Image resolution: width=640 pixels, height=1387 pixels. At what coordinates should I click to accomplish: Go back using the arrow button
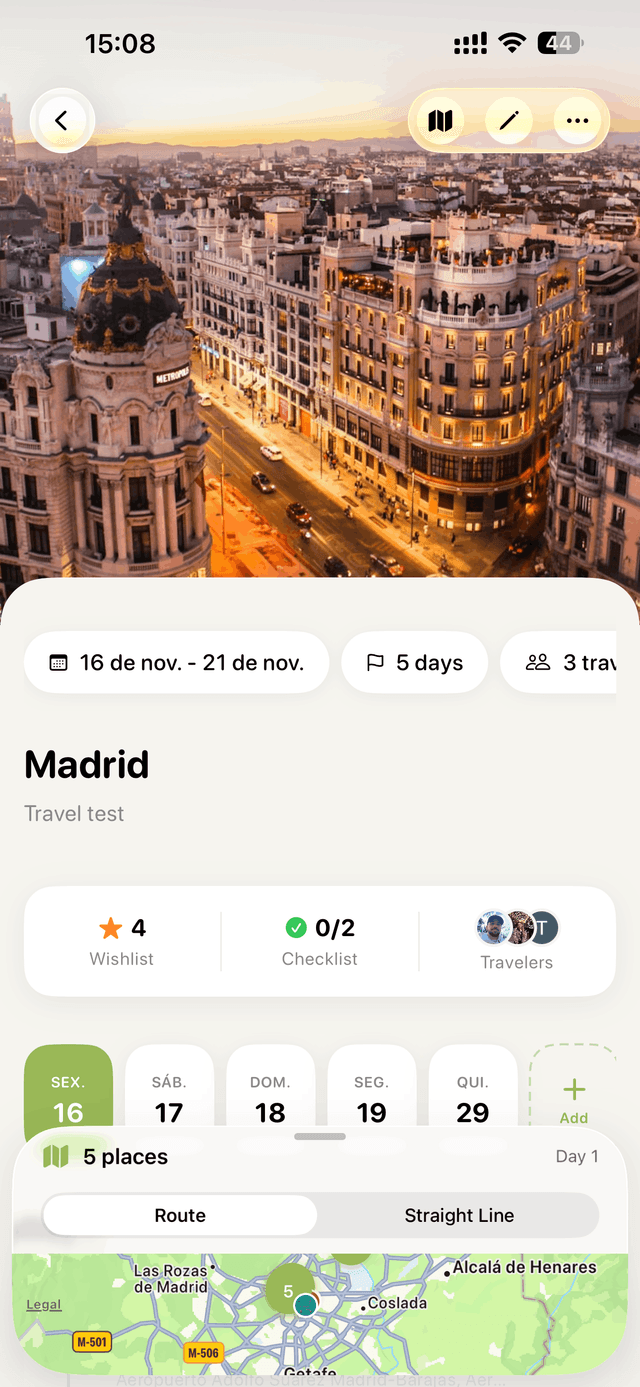coord(62,121)
